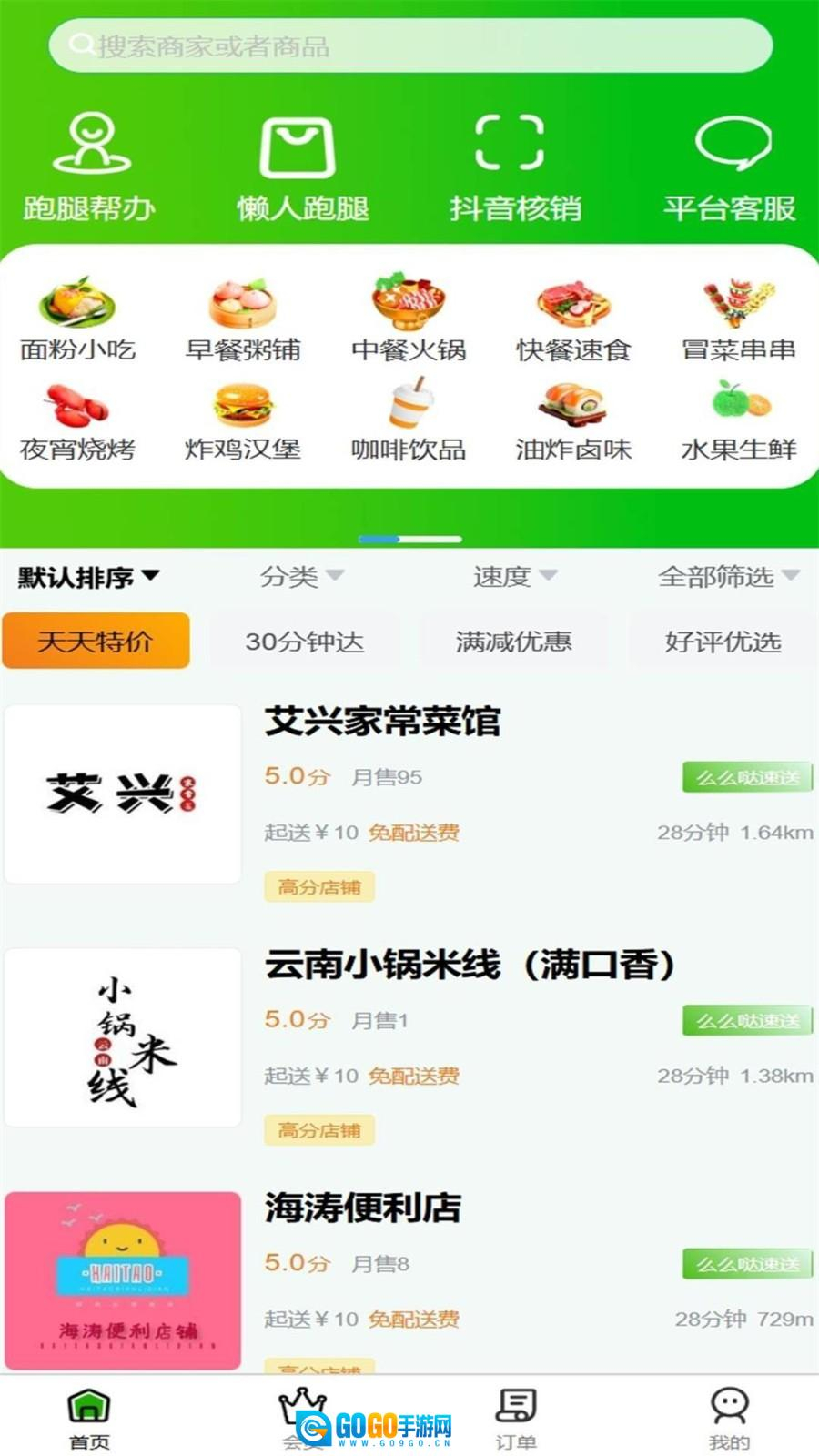This screenshot has height=1456, width=819.
Task: Go to the 我的 tab
Action: click(729, 1418)
